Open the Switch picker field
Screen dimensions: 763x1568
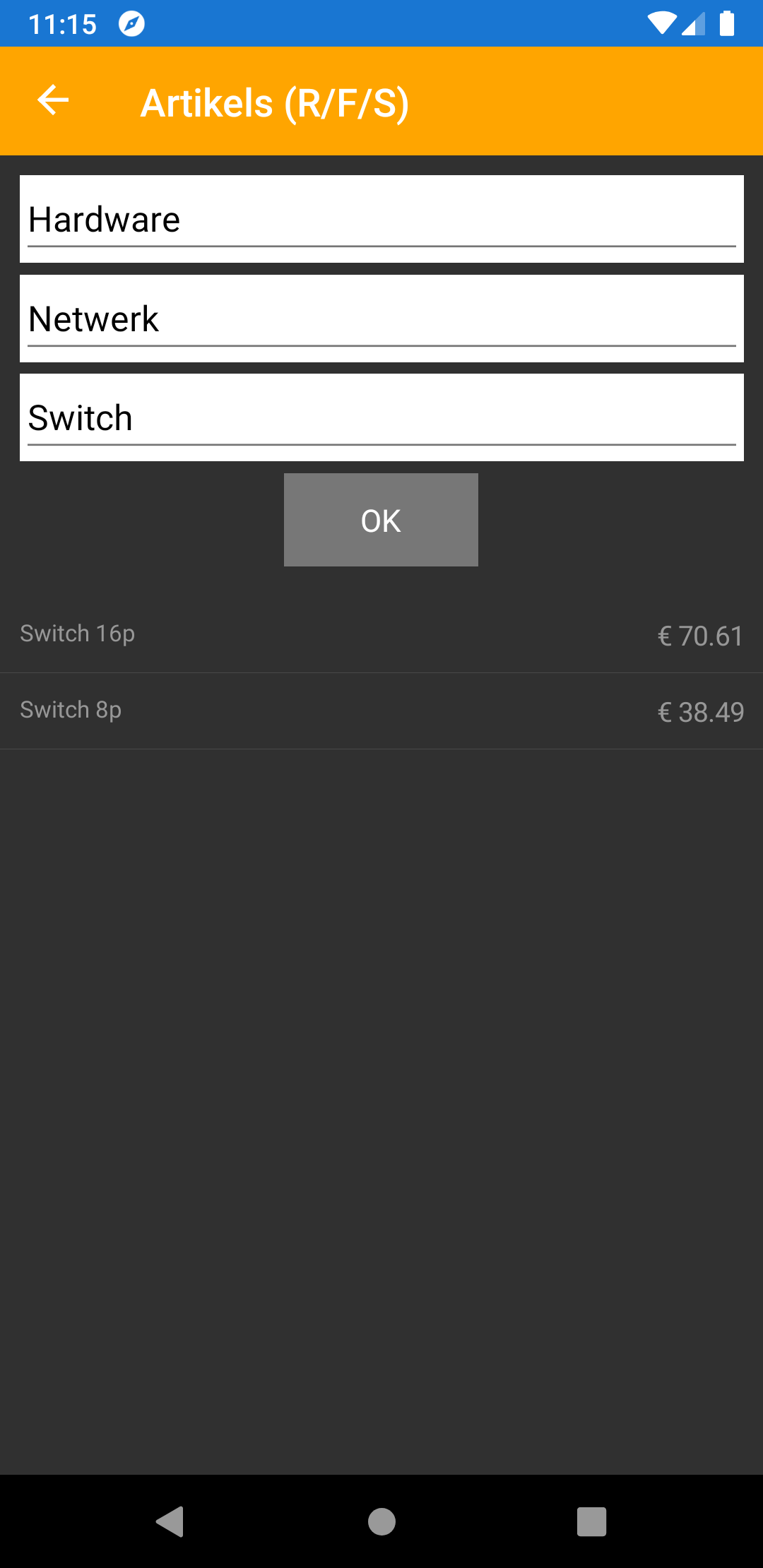(x=381, y=418)
